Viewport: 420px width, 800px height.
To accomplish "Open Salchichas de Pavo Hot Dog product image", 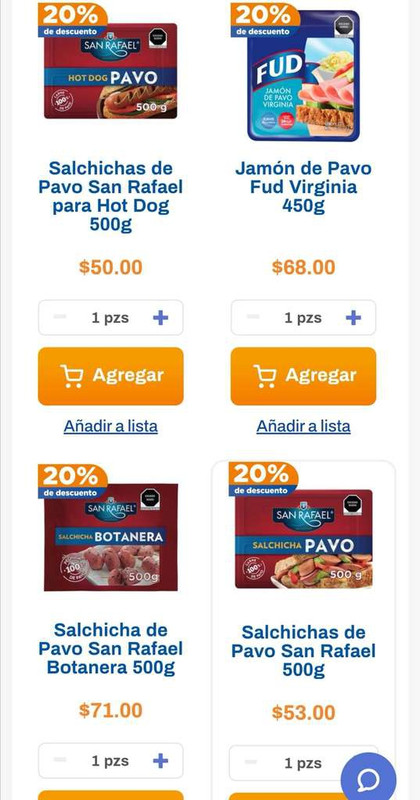I will (111, 70).
